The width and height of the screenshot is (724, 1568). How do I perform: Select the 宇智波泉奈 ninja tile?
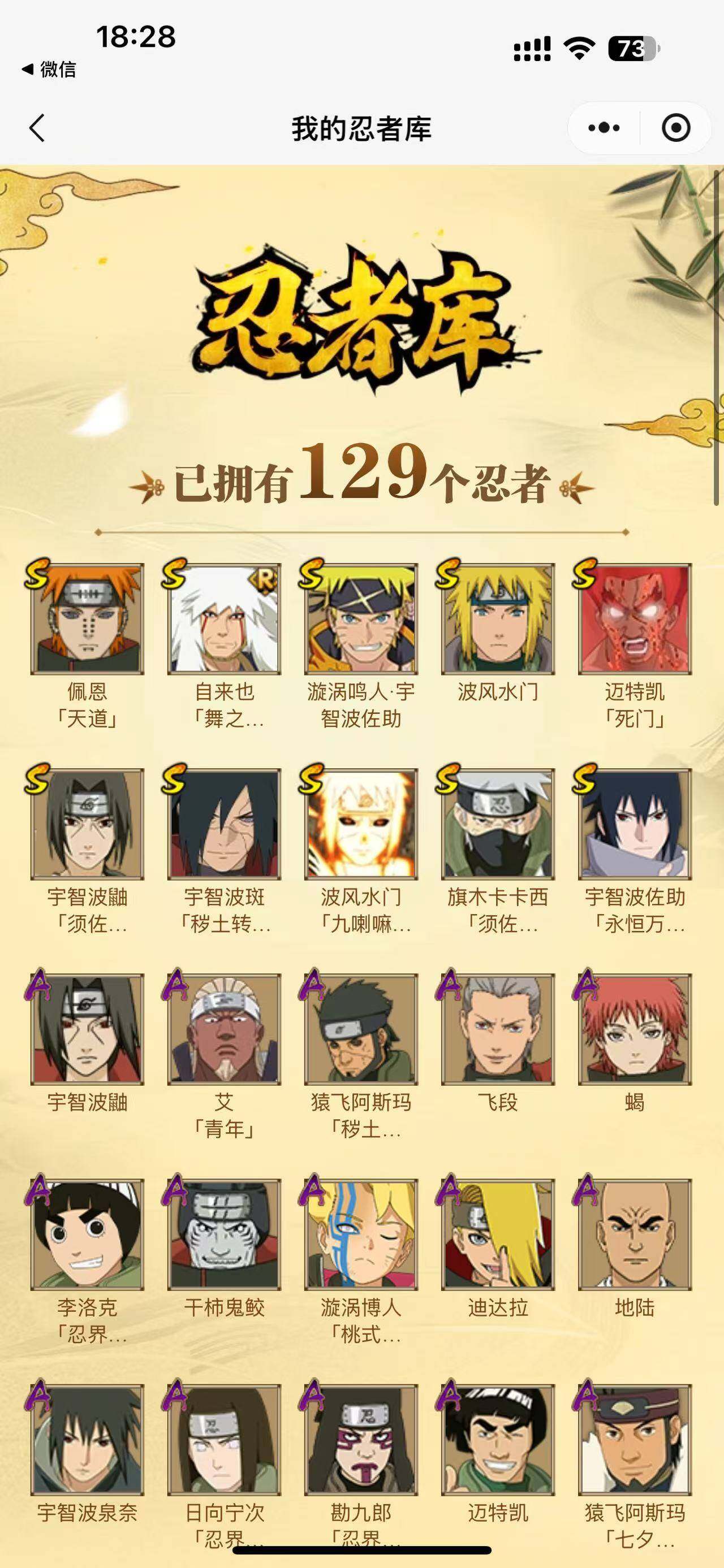tap(87, 1440)
